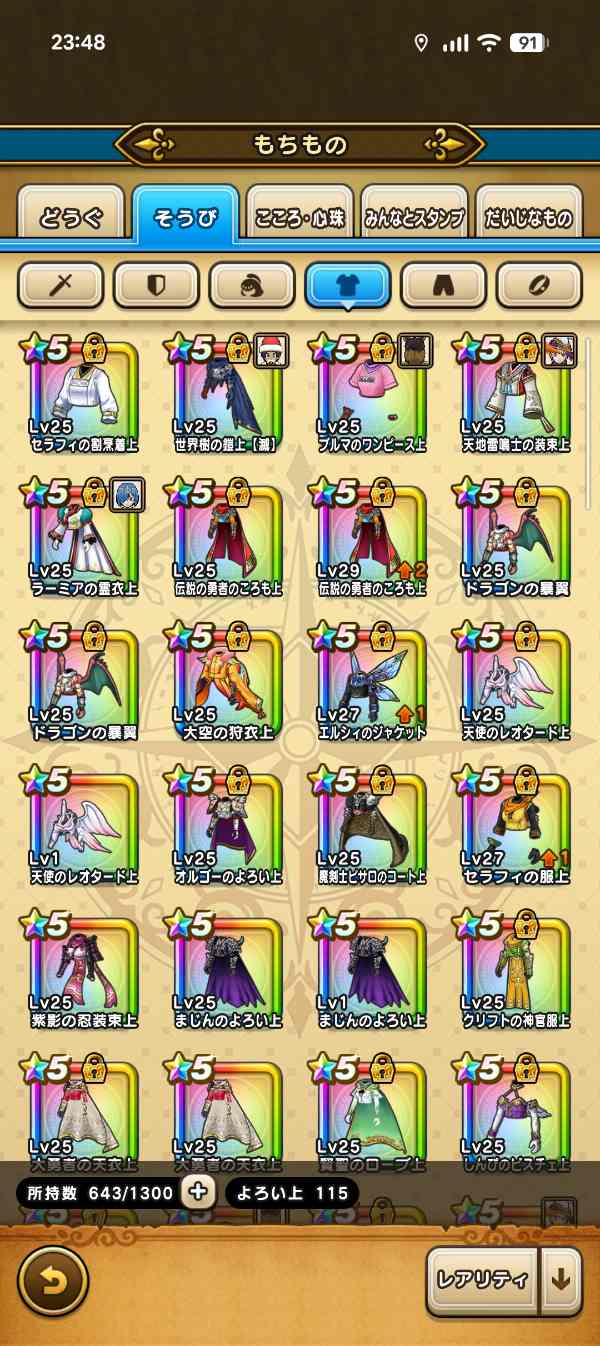This screenshot has width=600, height=1346.
Task: Toggle sort order with down arrow
Action: point(562,1281)
